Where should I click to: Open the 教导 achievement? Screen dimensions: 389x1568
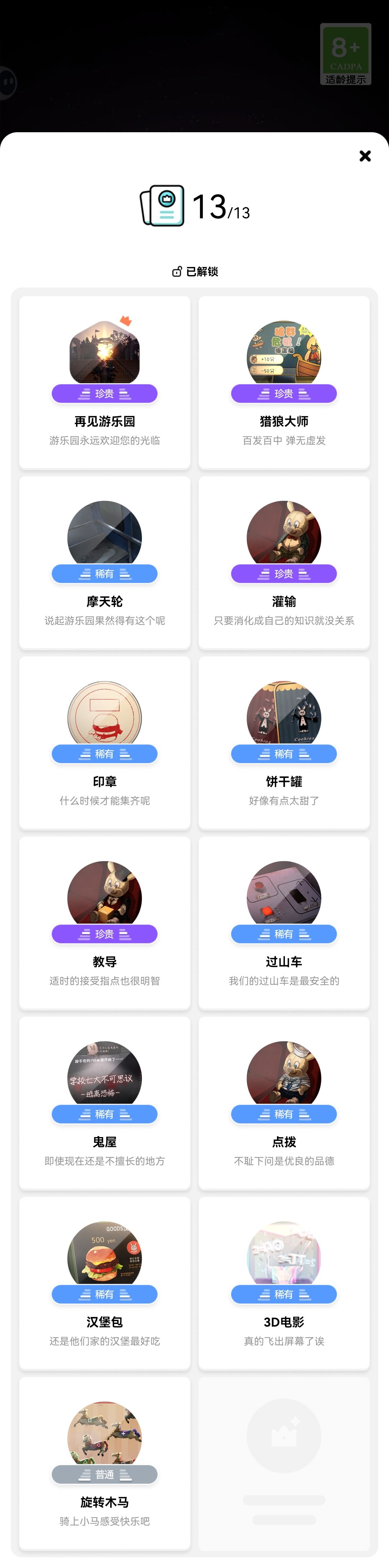point(105,922)
